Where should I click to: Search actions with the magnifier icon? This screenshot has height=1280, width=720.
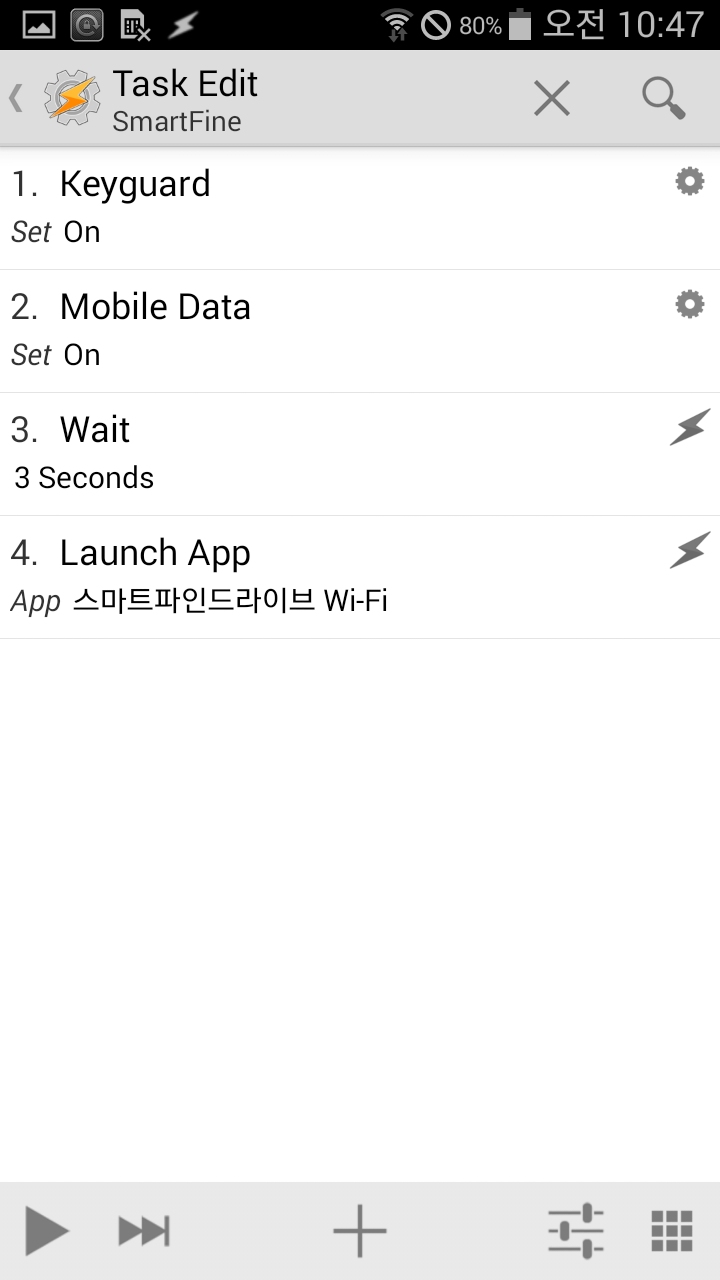[663, 98]
